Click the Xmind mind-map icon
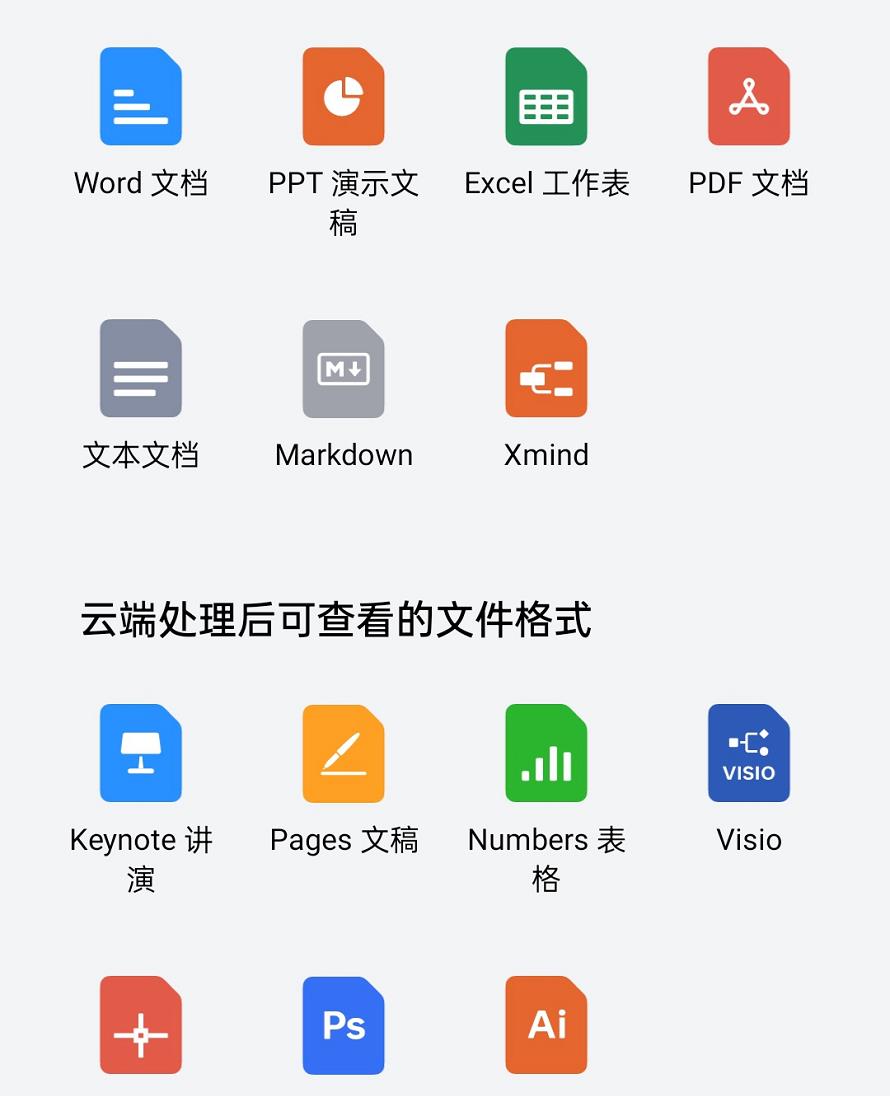 point(546,367)
